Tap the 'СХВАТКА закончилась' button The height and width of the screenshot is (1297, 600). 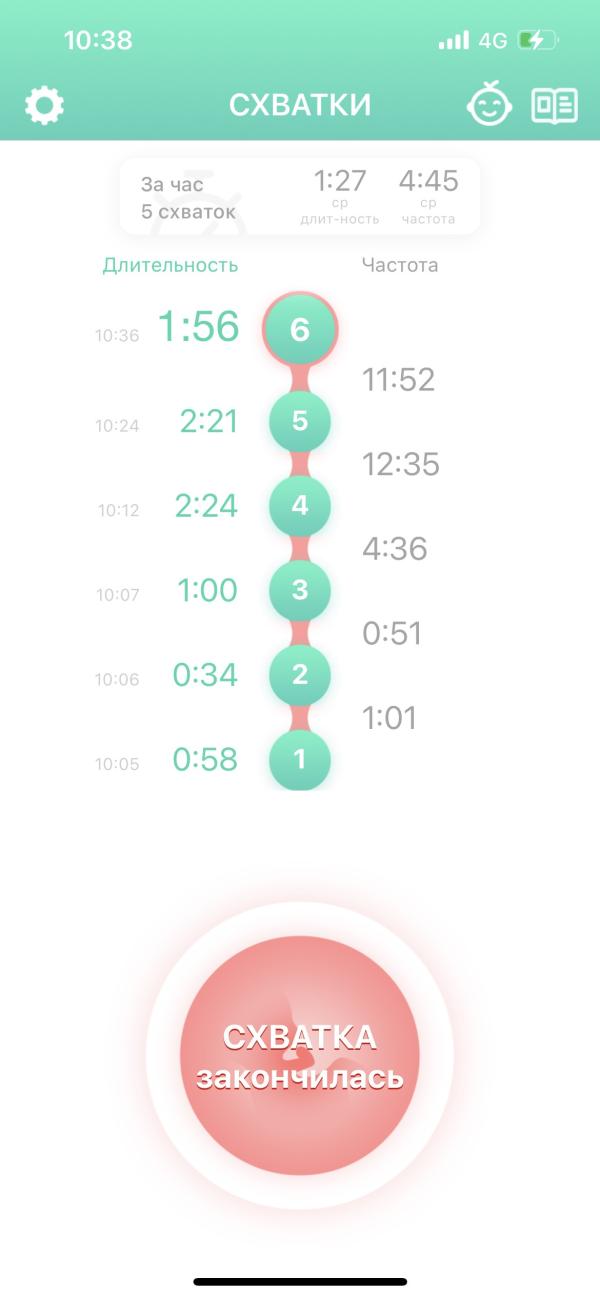[300, 1055]
